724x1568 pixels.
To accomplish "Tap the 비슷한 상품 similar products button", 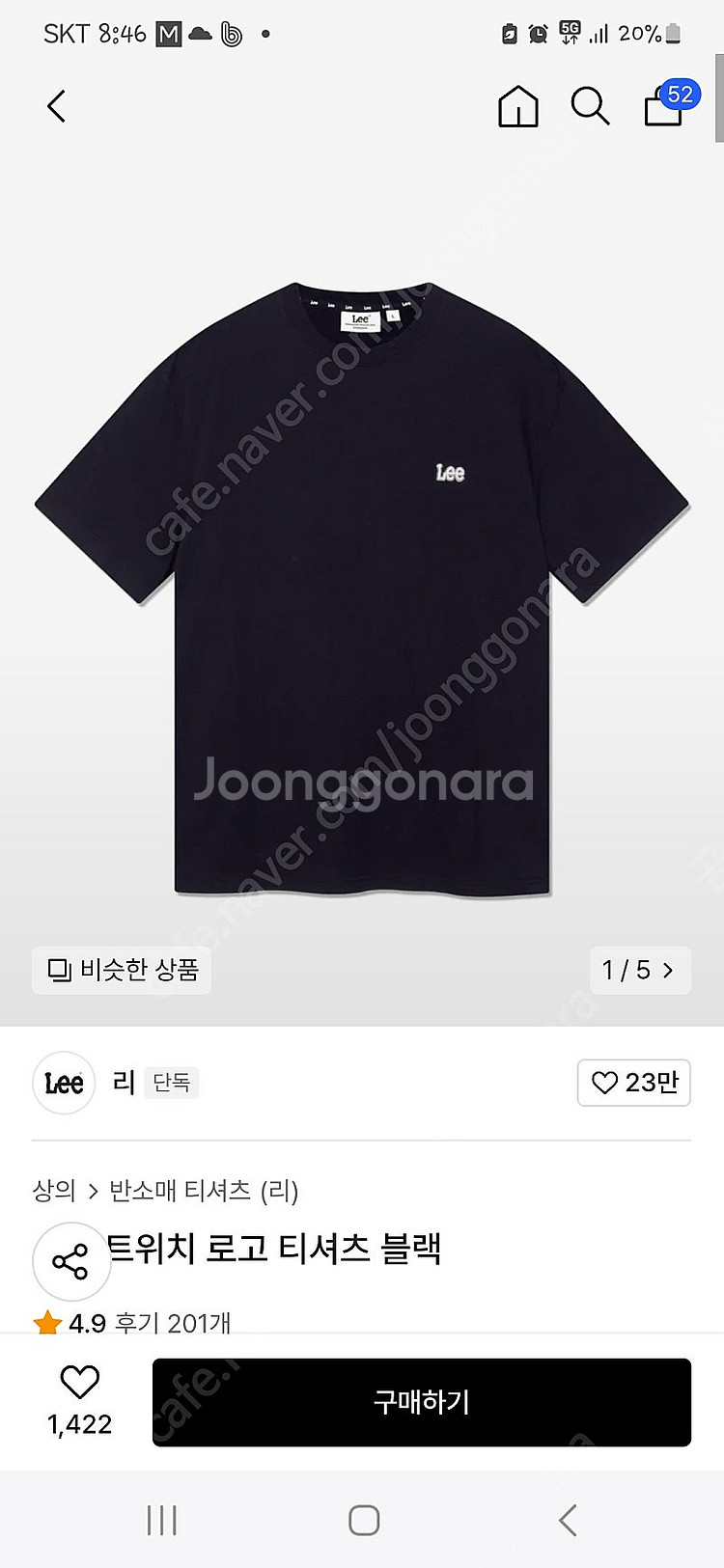I will 123,970.
